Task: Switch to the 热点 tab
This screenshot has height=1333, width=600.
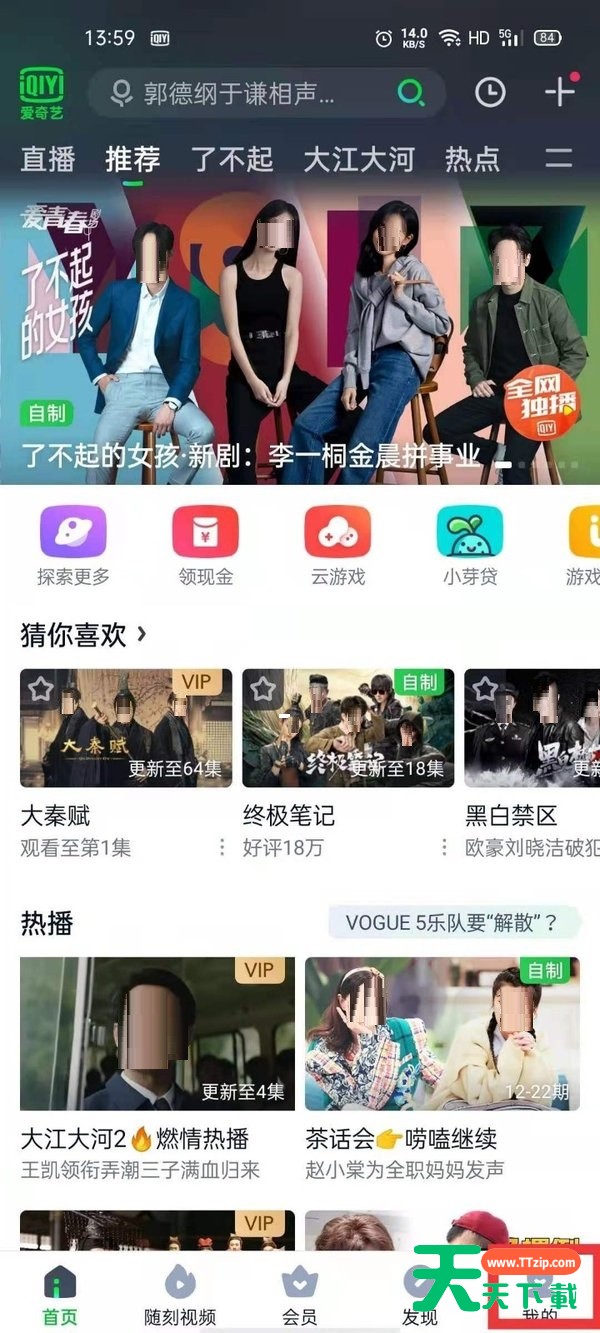Action: click(x=472, y=159)
